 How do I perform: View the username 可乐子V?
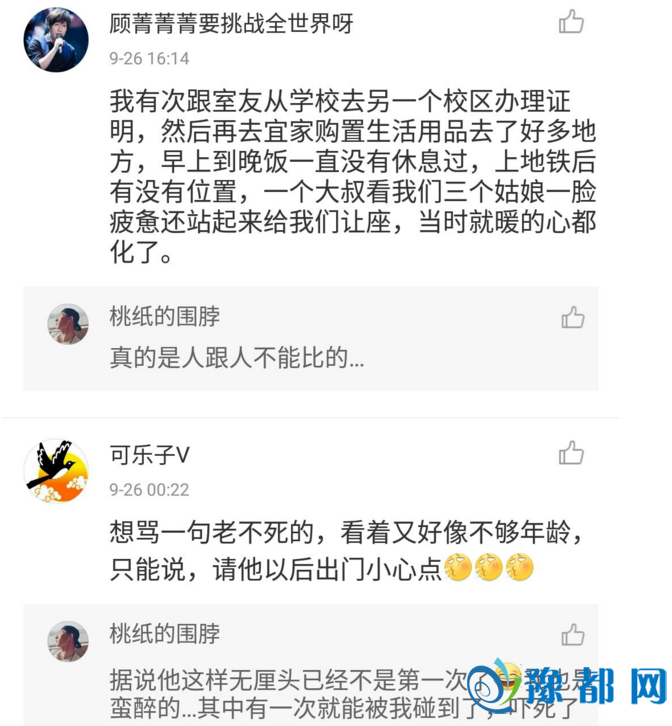click(x=150, y=455)
